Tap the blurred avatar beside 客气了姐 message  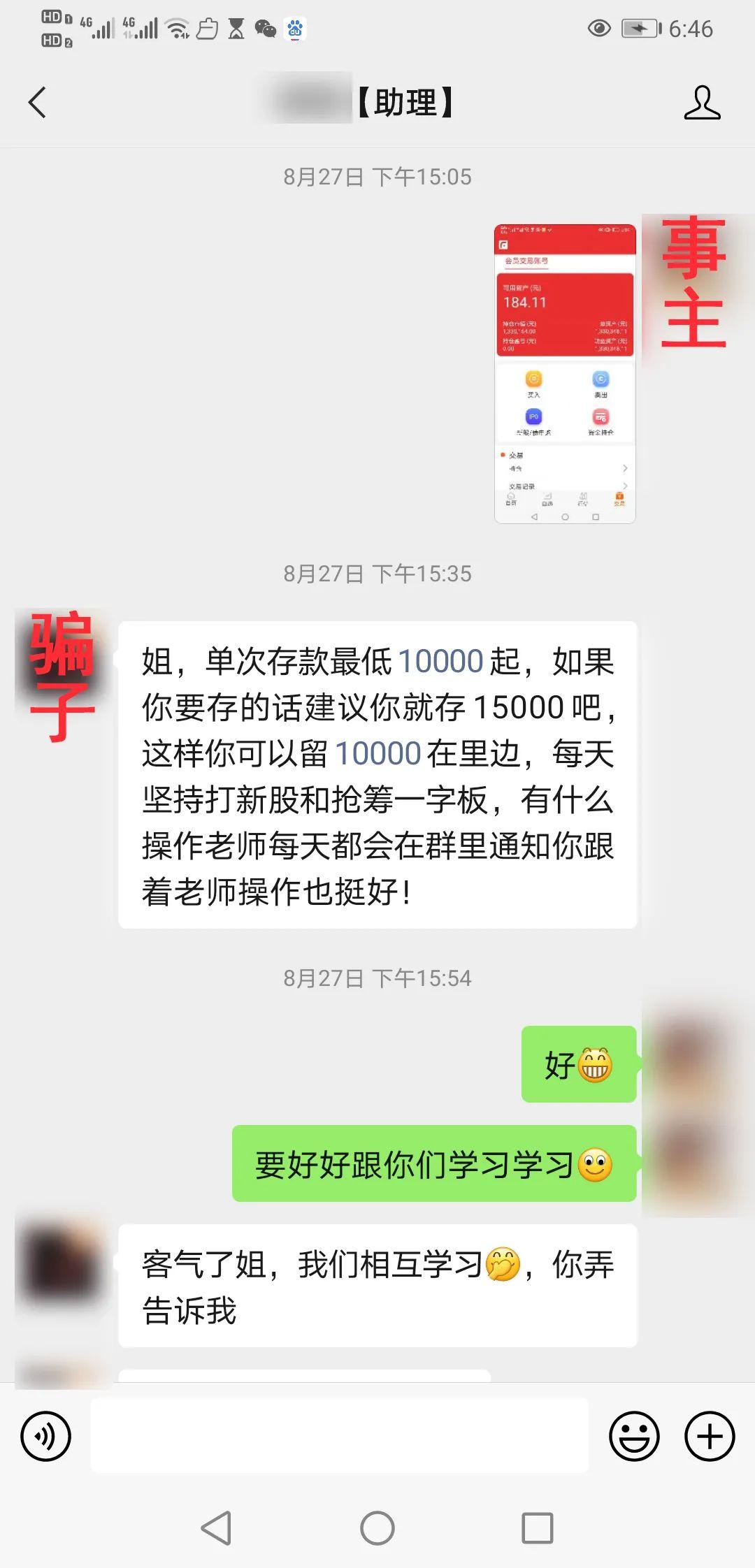click(x=62, y=1265)
